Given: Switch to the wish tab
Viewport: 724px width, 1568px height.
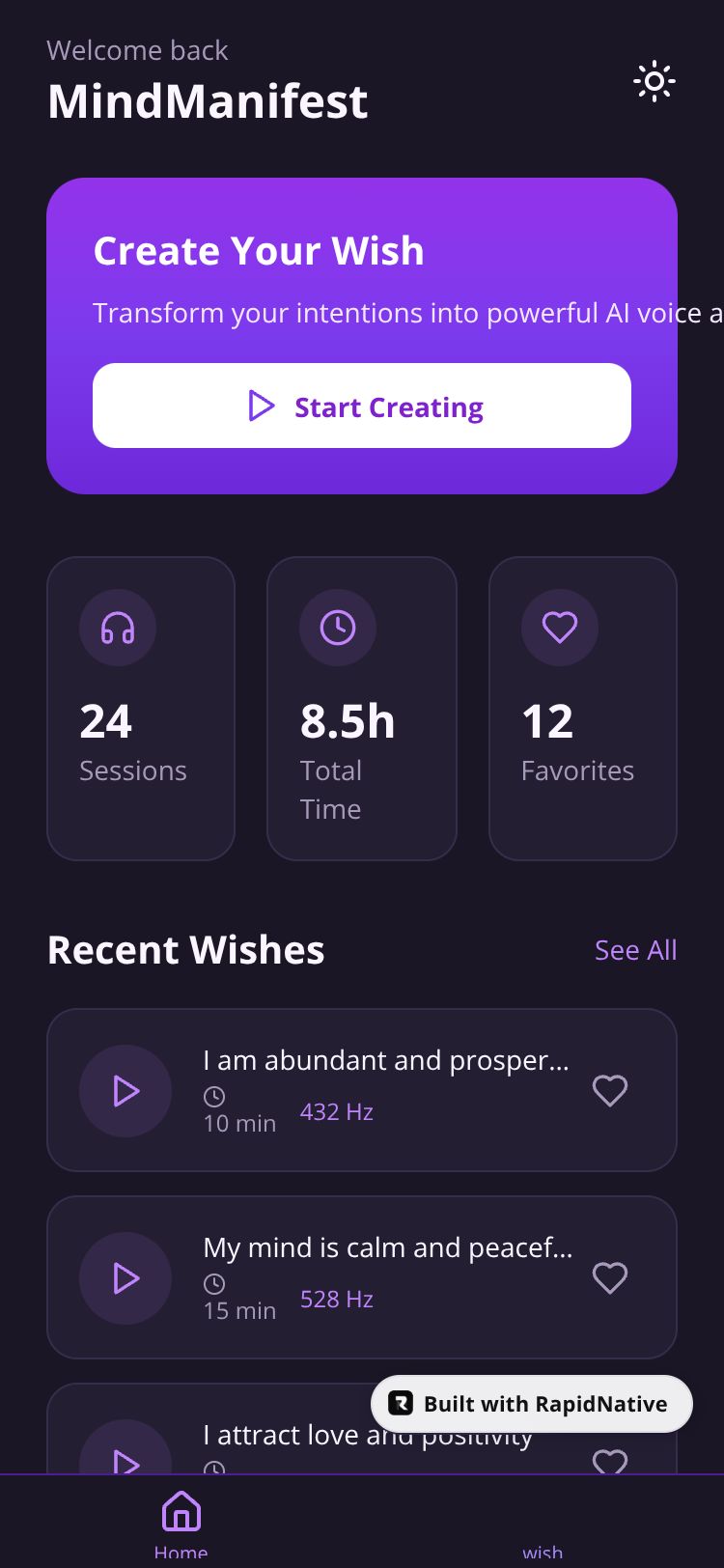Looking at the screenshot, I should [543, 1545].
